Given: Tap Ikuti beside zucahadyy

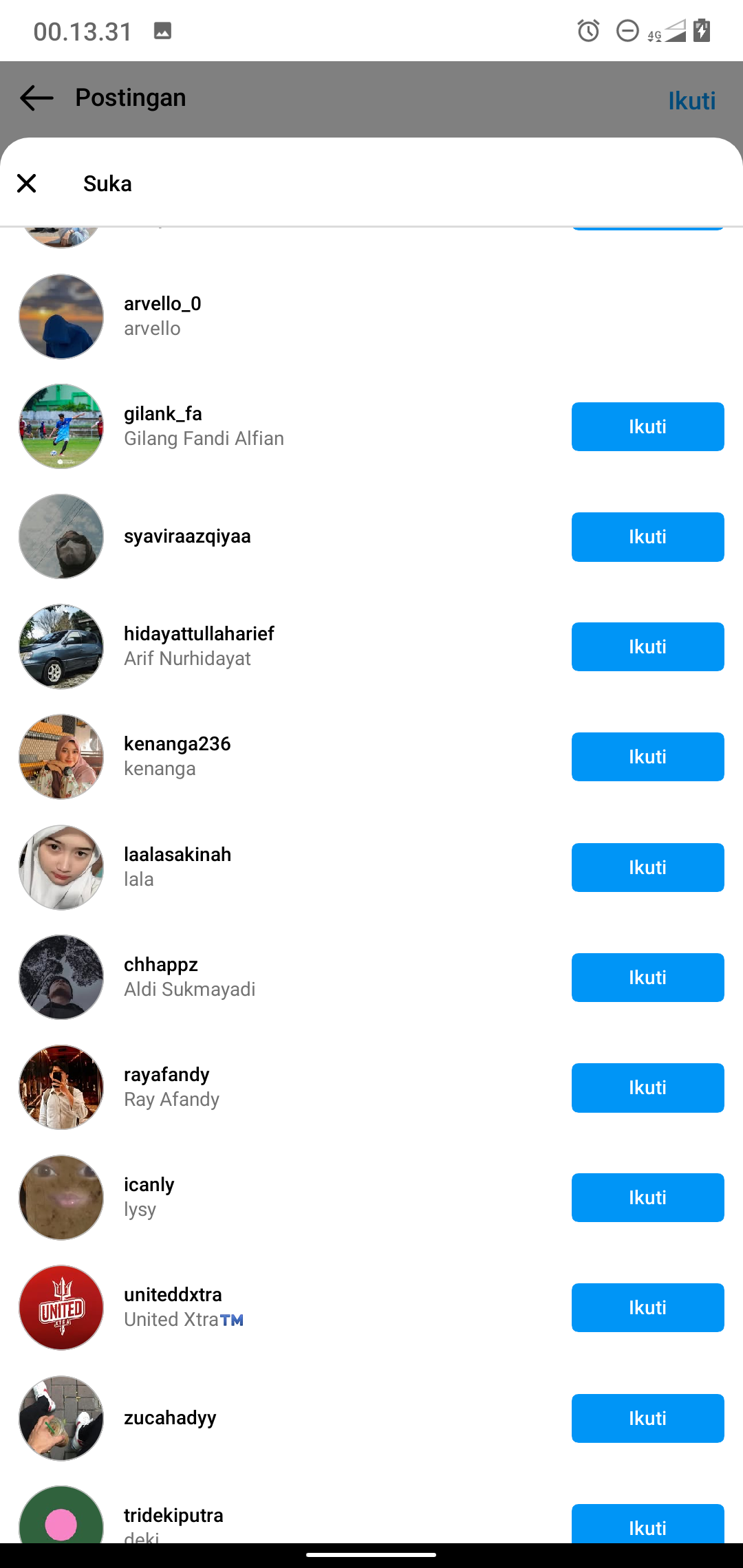Looking at the screenshot, I should click(647, 1418).
